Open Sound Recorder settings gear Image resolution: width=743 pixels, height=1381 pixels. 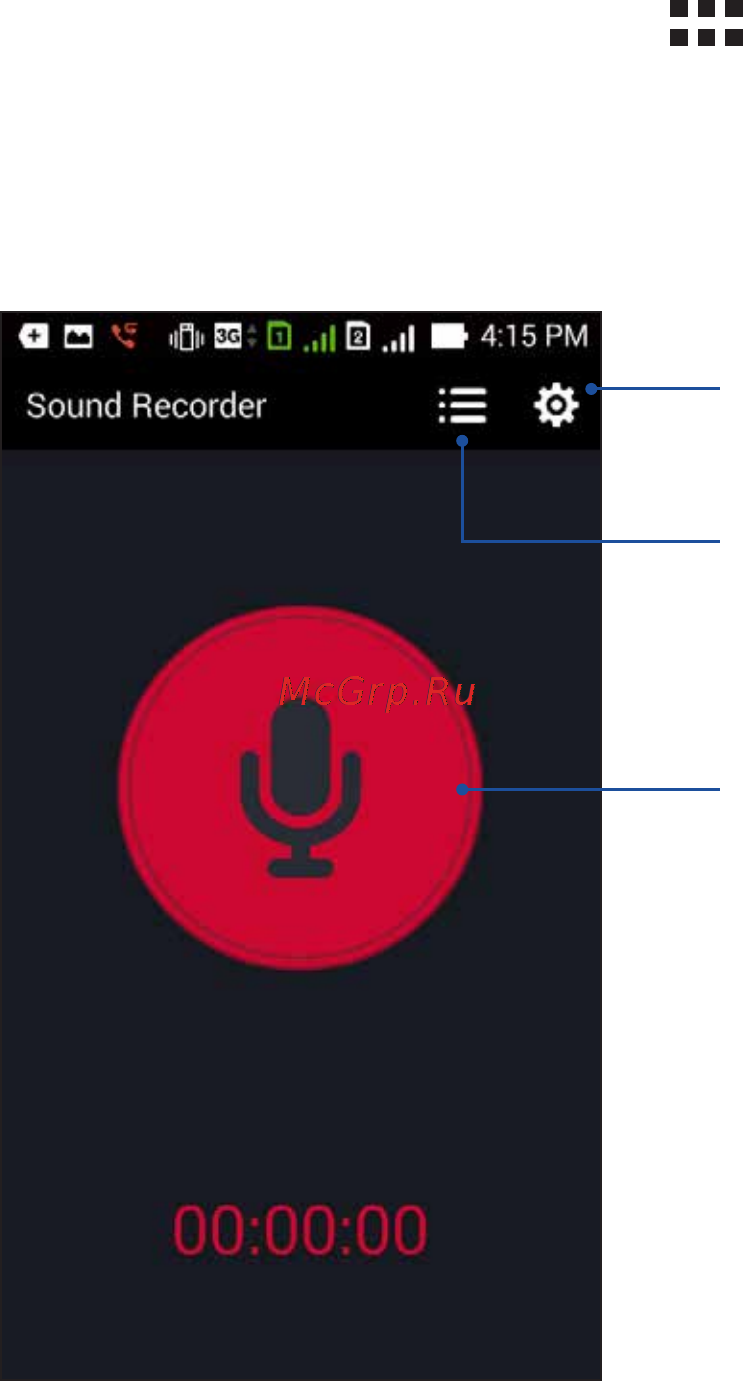point(556,407)
